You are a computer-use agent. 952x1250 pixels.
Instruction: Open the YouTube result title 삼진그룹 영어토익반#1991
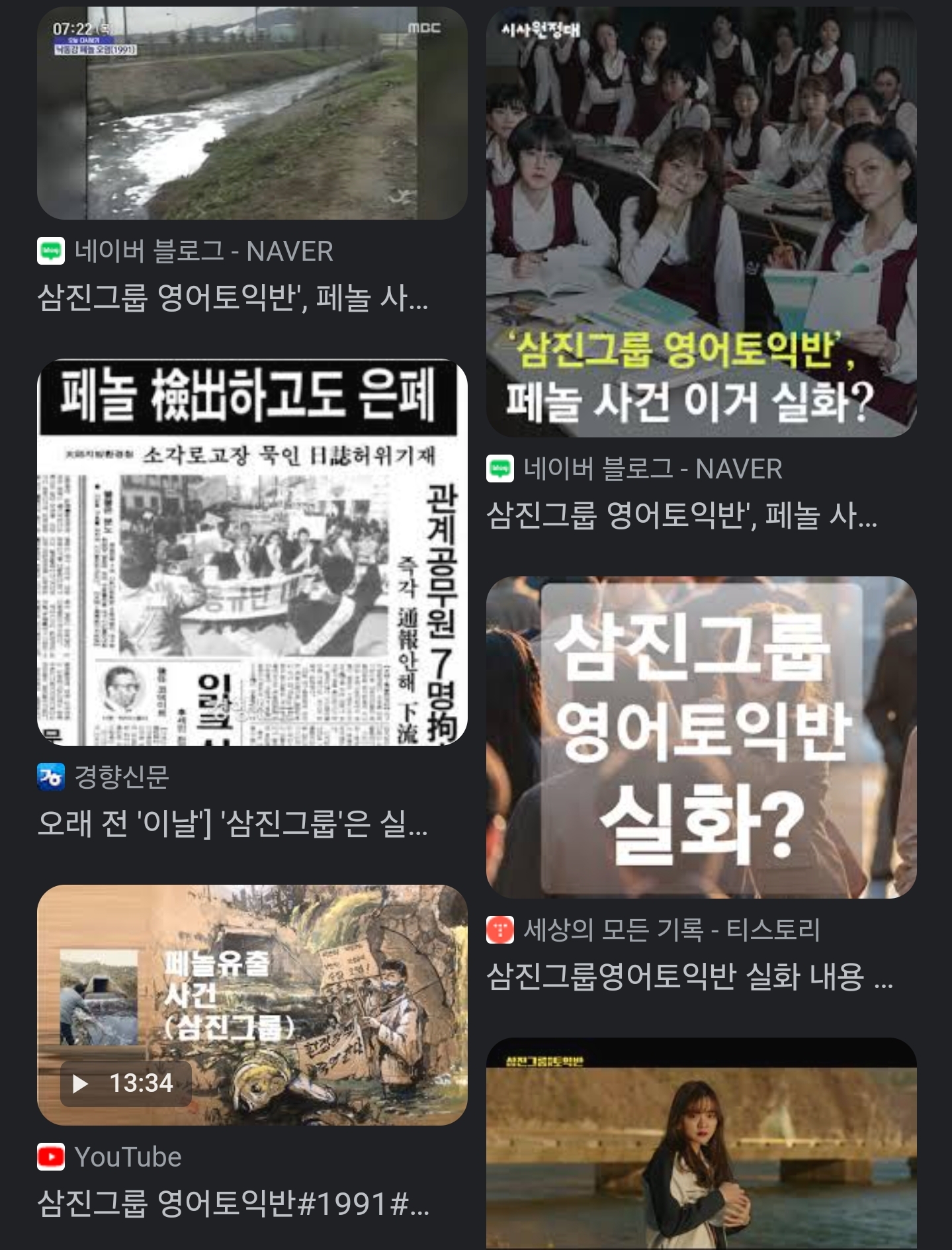(234, 1203)
